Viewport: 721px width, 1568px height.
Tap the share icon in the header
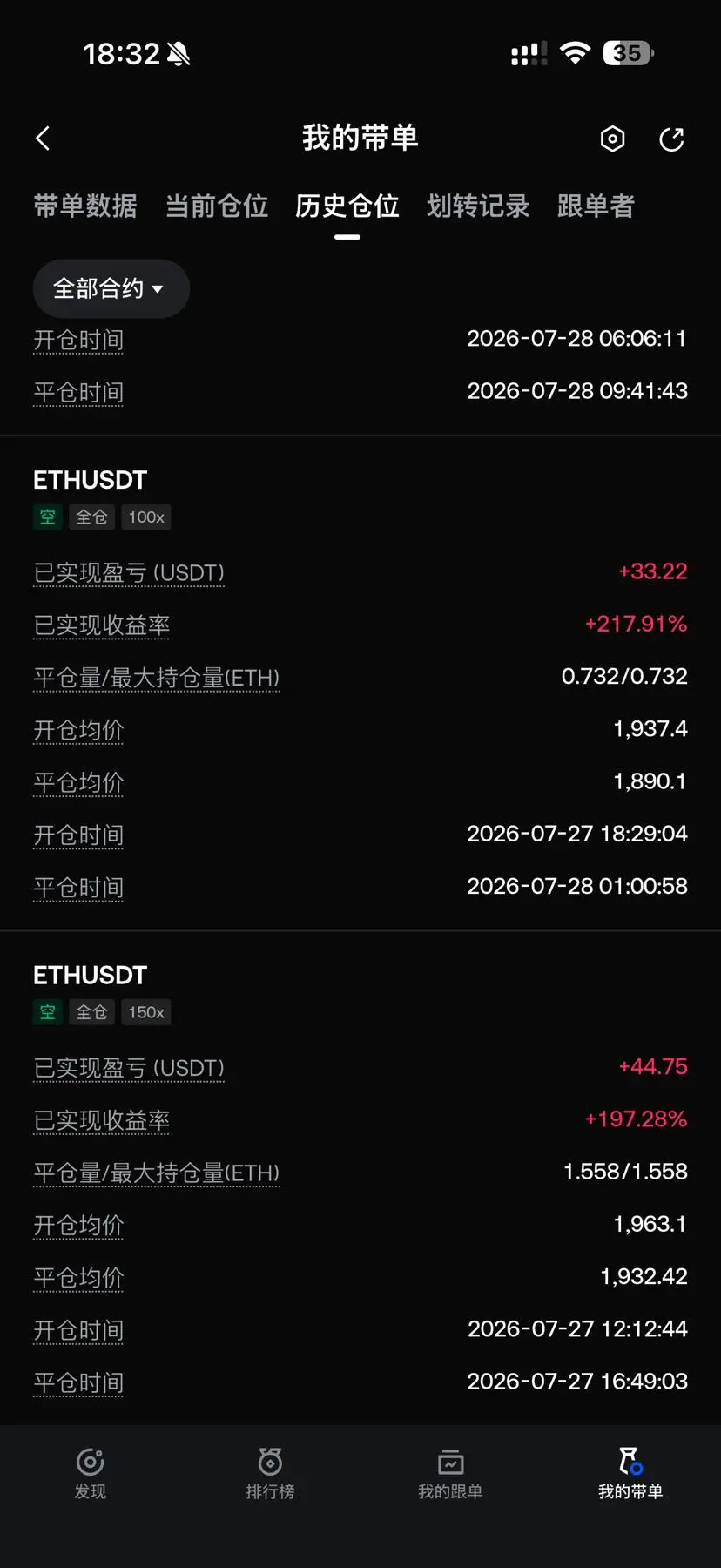pyautogui.click(x=671, y=139)
